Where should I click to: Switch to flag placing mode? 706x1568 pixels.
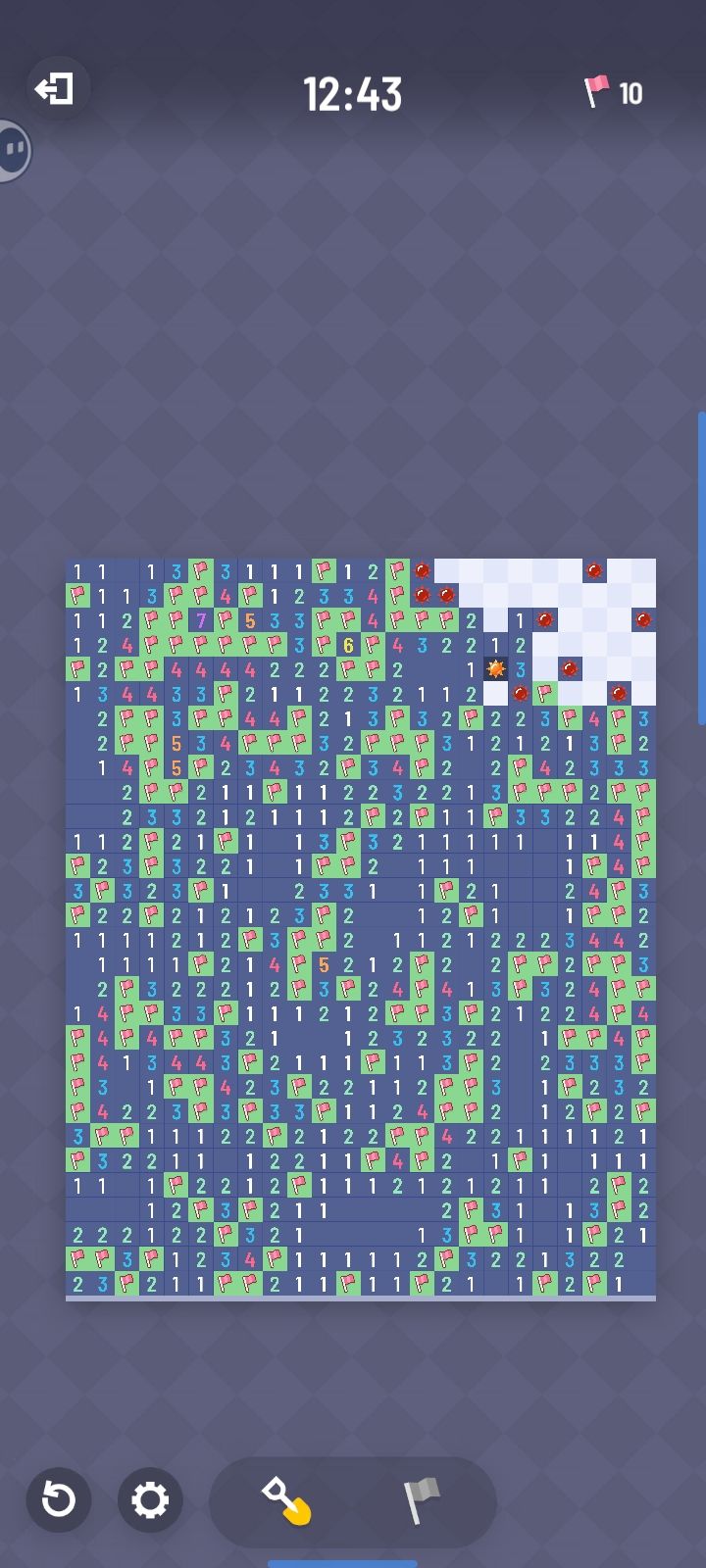[x=423, y=1501]
